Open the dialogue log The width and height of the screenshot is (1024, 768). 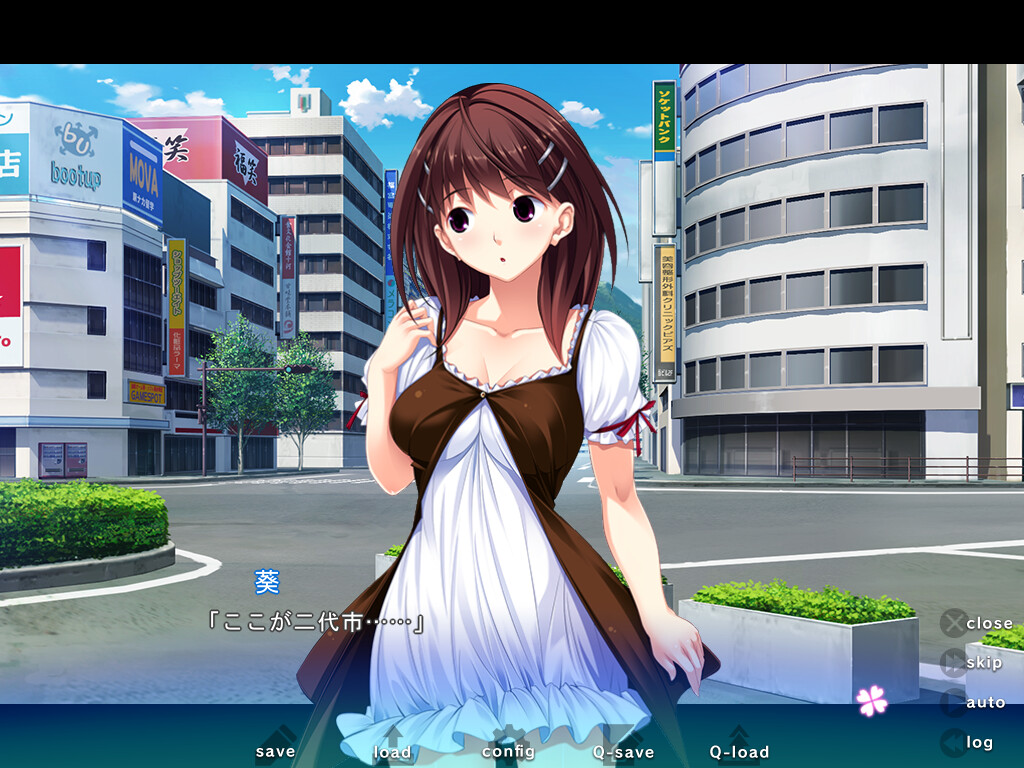(x=970, y=741)
